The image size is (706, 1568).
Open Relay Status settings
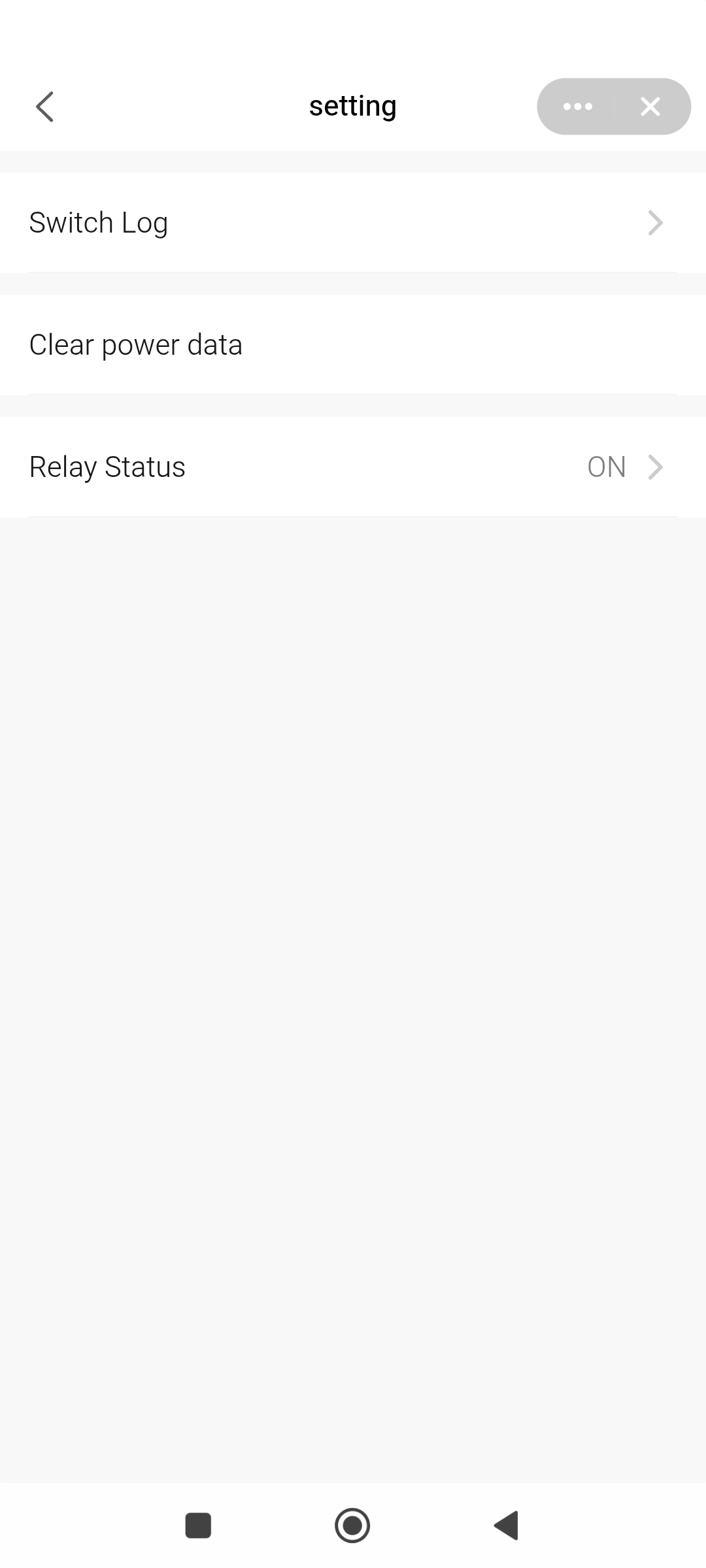(353, 467)
